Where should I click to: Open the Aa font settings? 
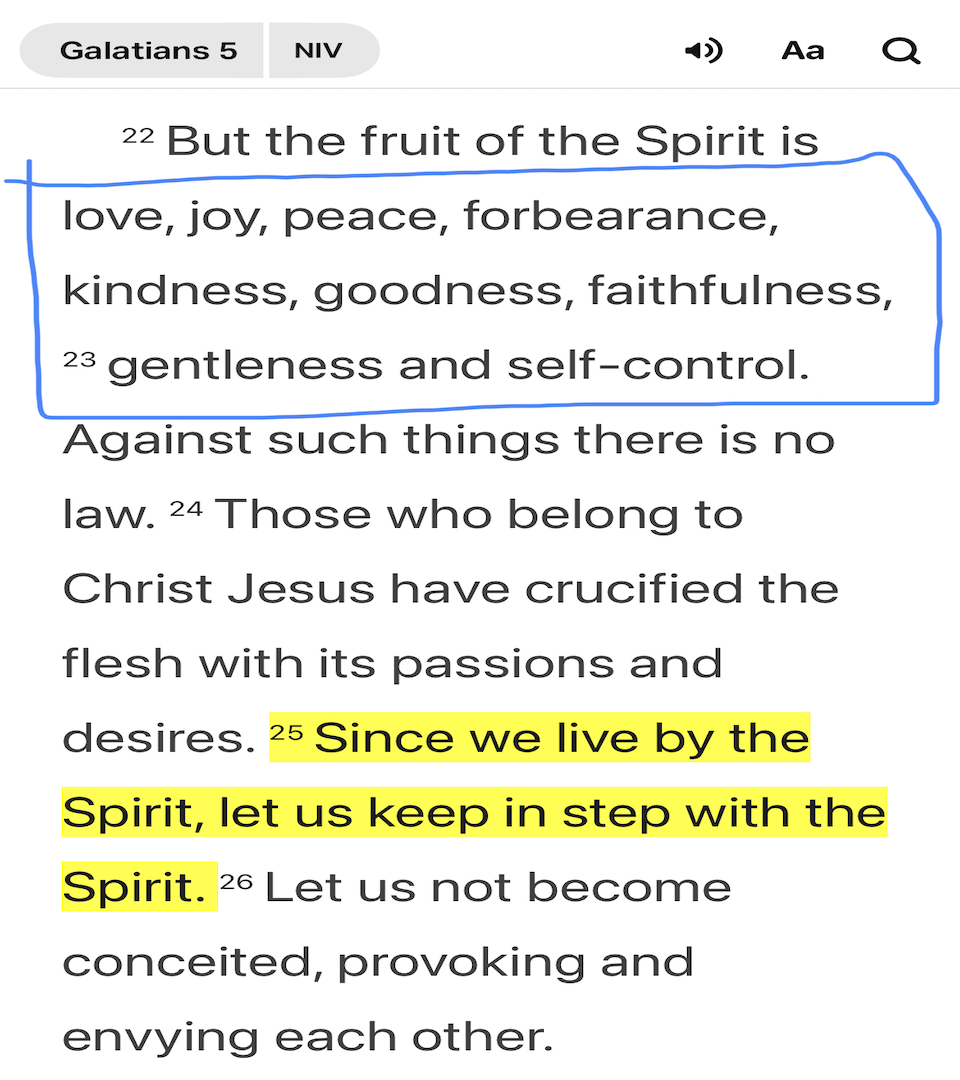[802, 50]
